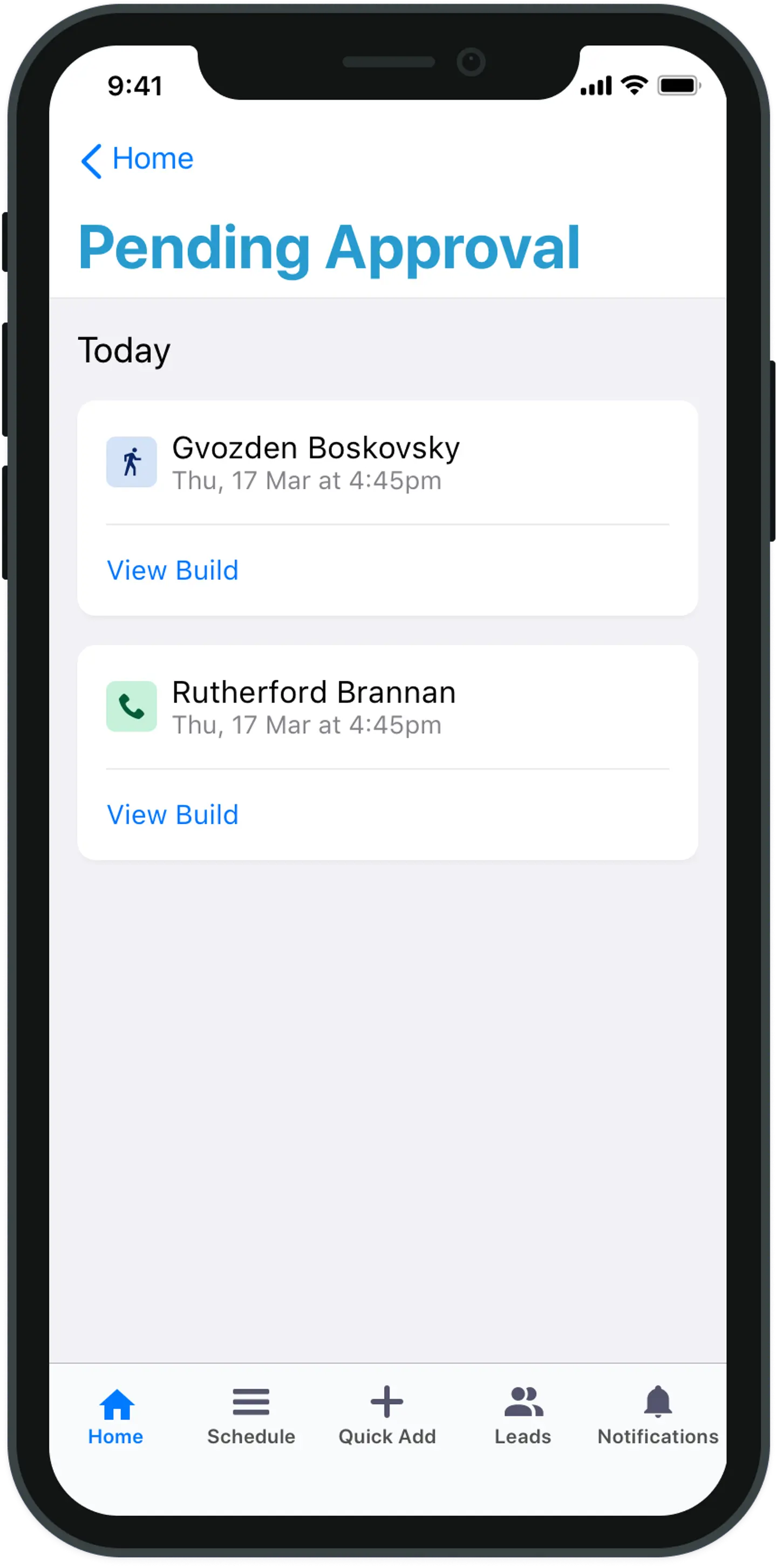Screen dimensions: 777x1568
Task: Open the Notifications tab
Action: coord(658,1416)
